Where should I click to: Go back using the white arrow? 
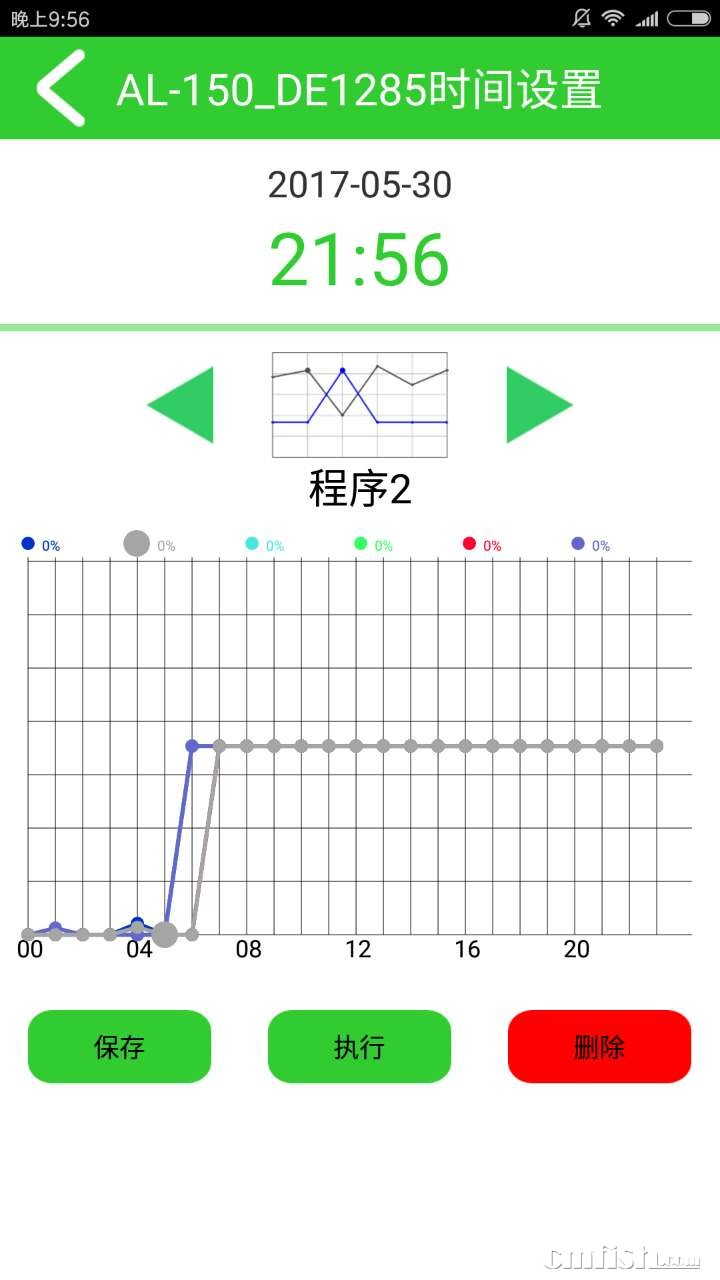[x=62, y=89]
